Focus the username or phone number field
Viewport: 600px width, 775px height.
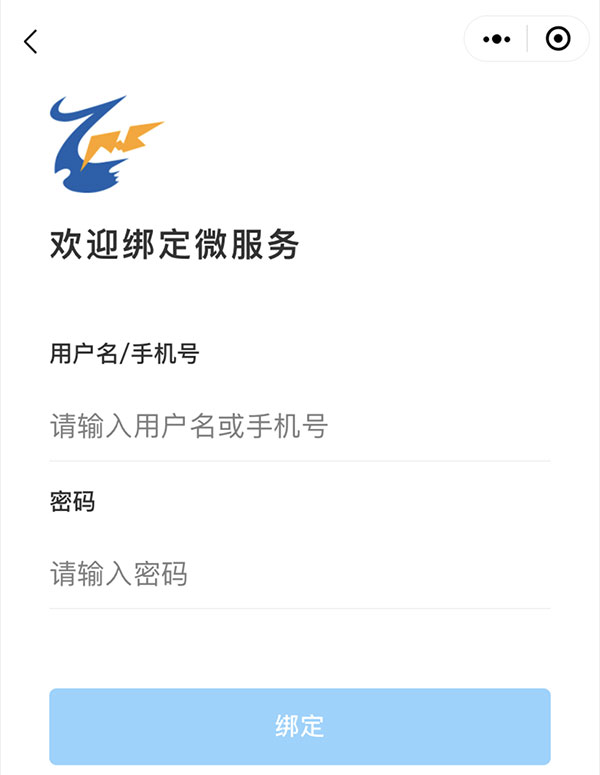(299, 427)
